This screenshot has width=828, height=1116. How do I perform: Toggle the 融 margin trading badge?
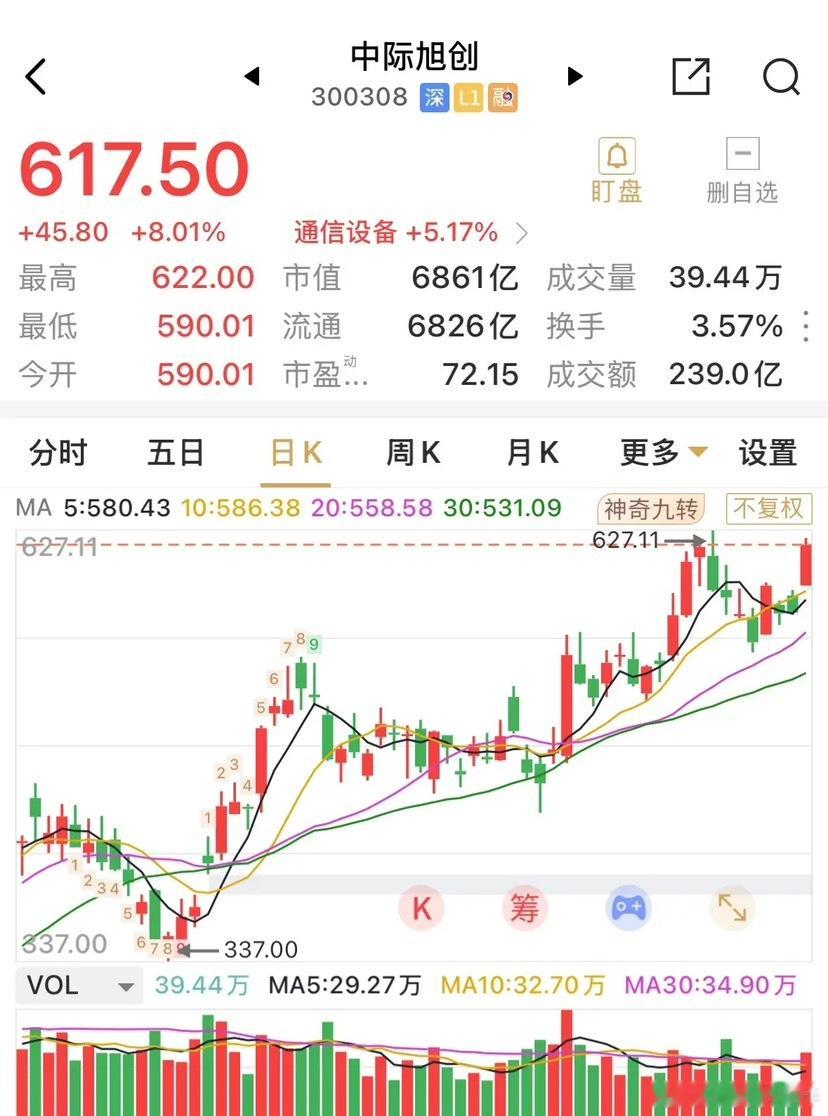[503, 97]
